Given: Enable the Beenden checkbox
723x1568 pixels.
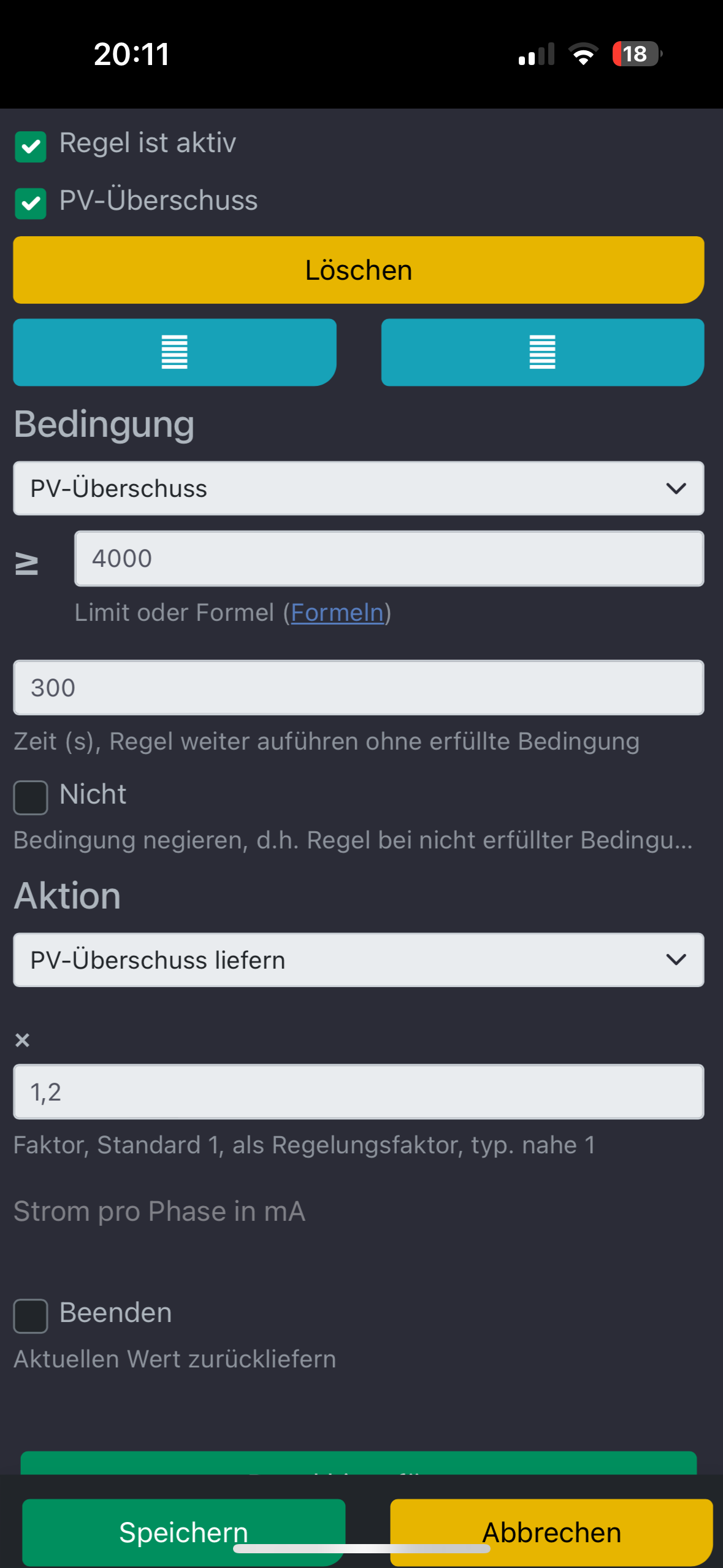Looking at the screenshot, I should [x=31, y=1316].
